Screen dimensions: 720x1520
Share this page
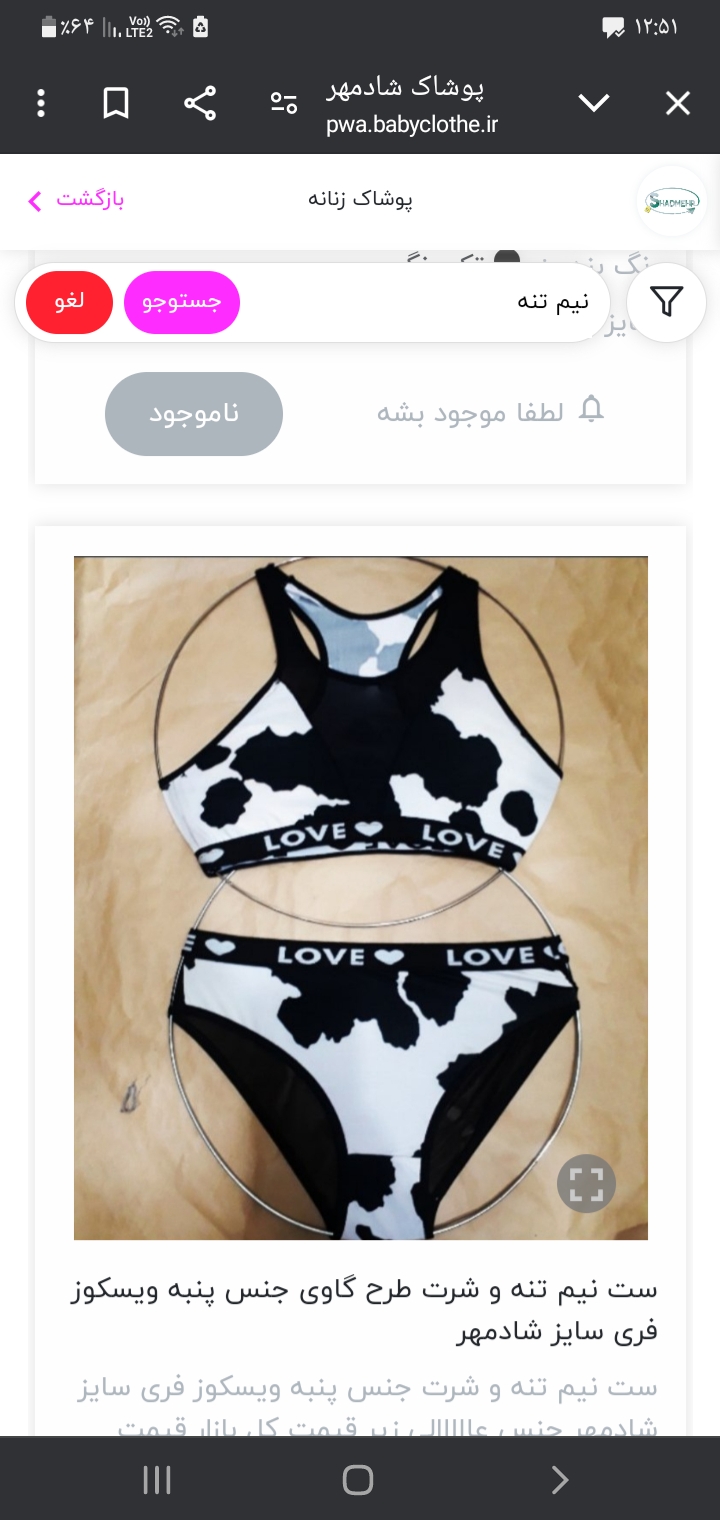point(200,103)
